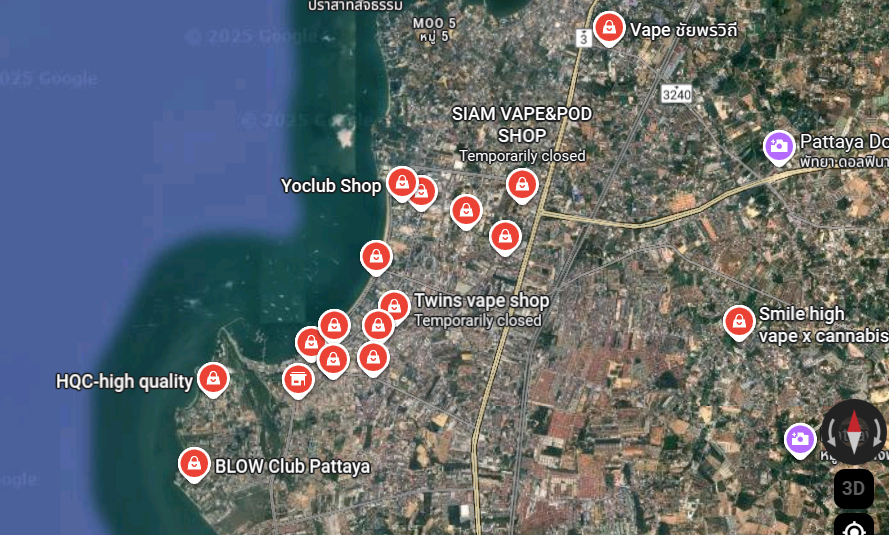Open the Vape ชัยพรวิถี pin

pos(609,27)
